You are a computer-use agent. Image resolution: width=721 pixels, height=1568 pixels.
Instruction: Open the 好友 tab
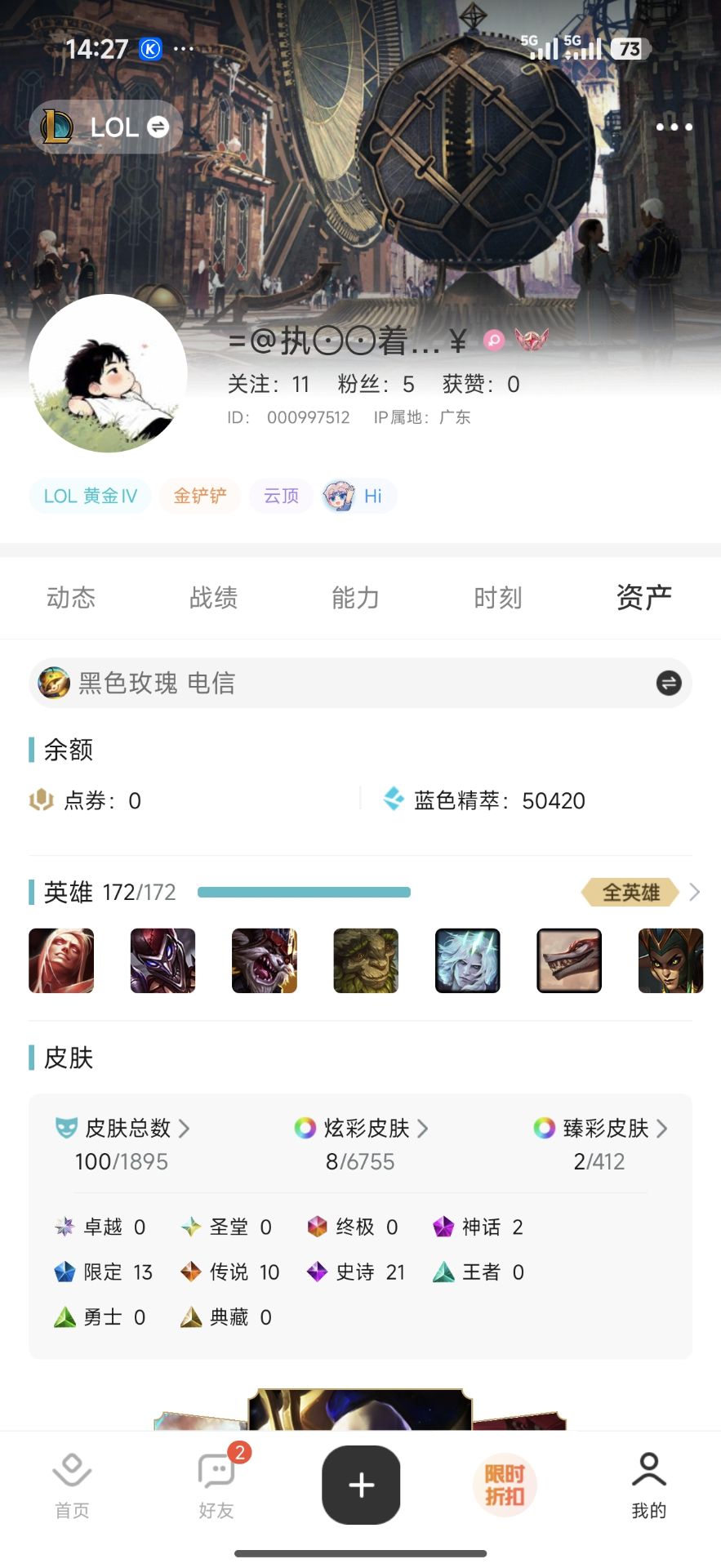point(216,1485)
